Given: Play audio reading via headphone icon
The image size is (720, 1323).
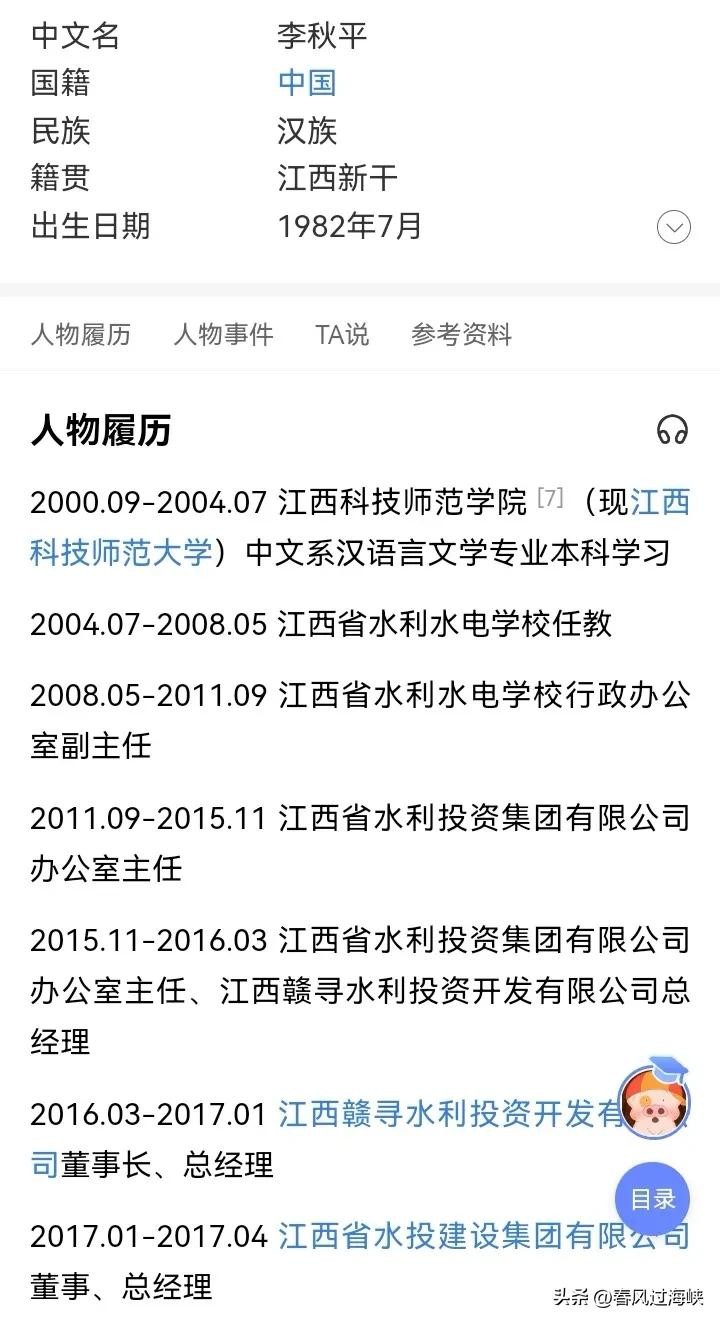Looking at the screenshot, I should (672, 431).
